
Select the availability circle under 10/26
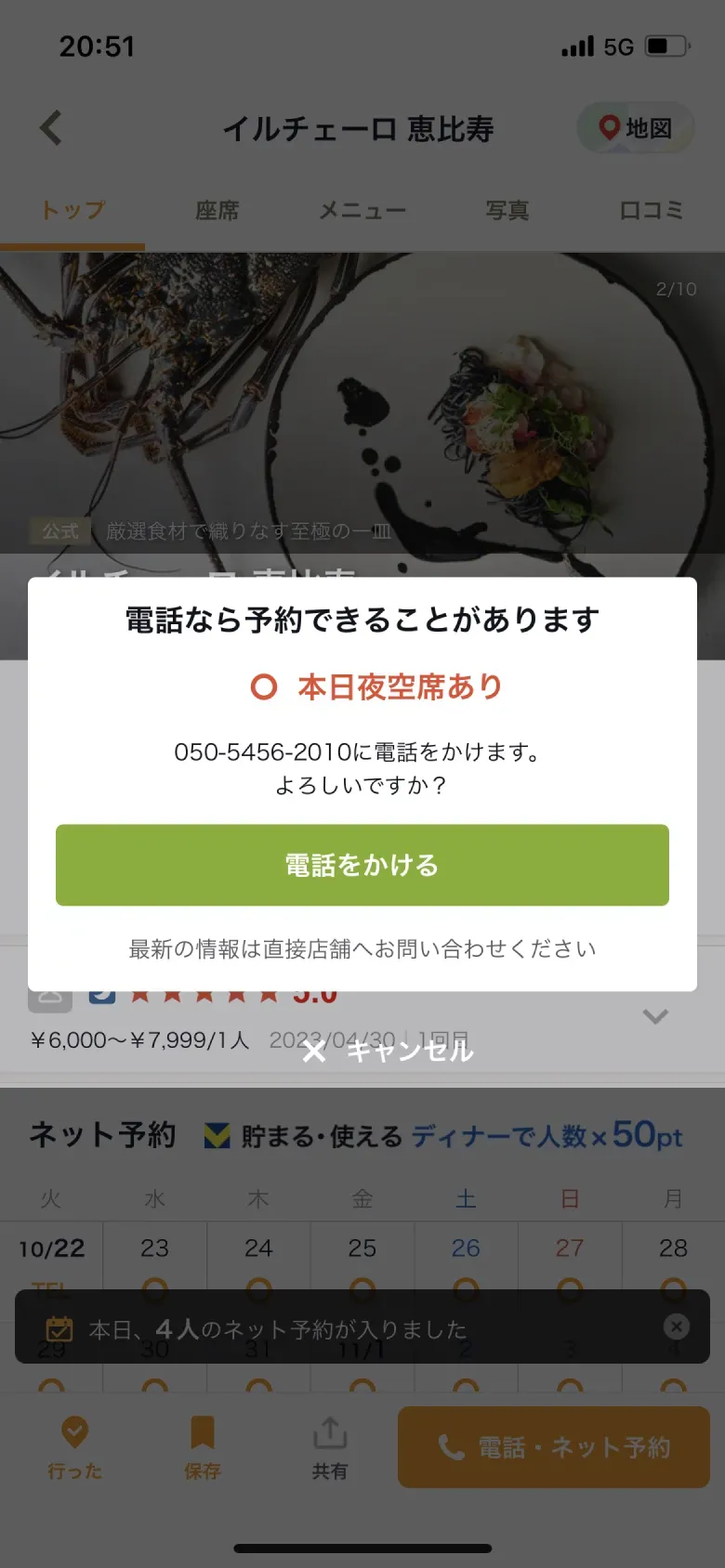click(x=465, y=1290)
